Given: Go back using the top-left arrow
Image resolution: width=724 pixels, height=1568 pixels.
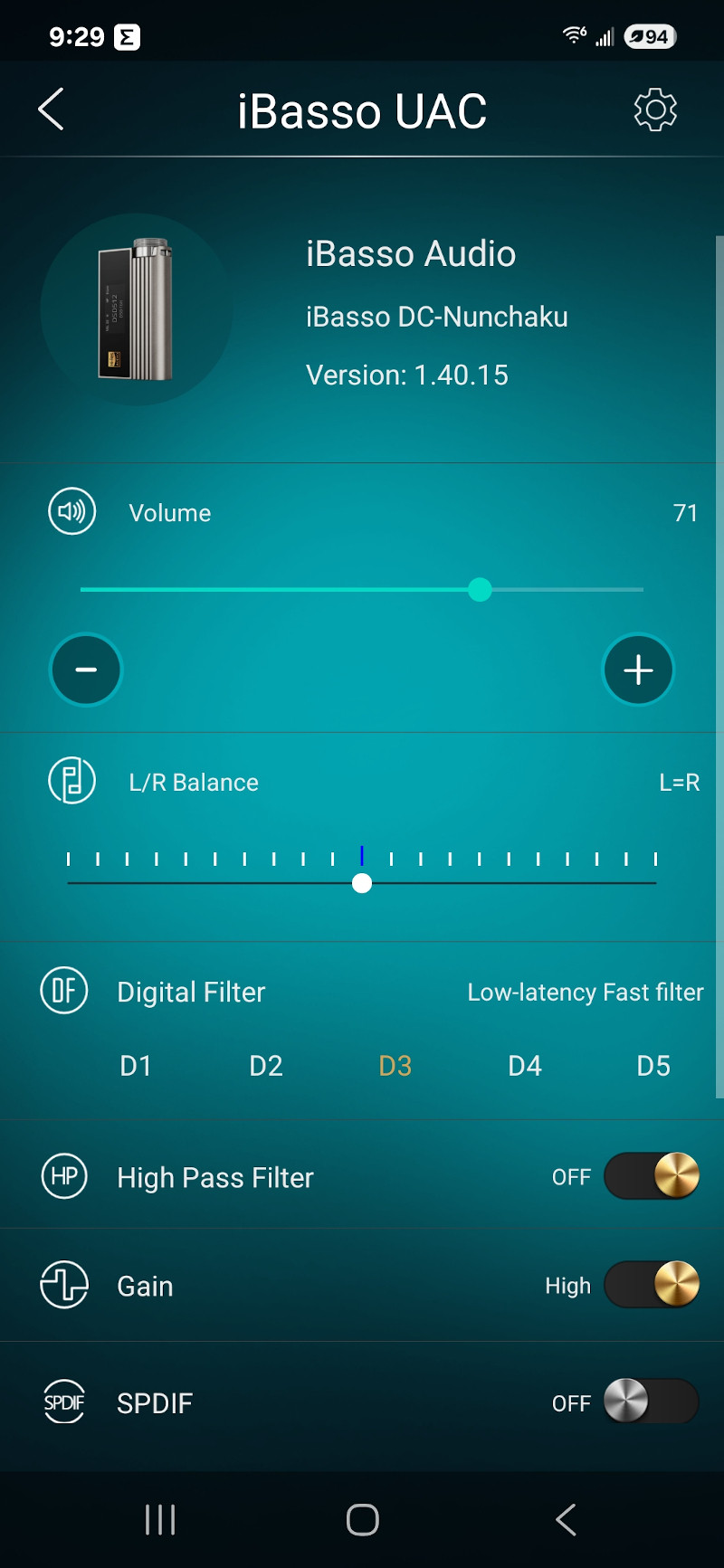Looking at the screenshot, I should pos(52,110).
